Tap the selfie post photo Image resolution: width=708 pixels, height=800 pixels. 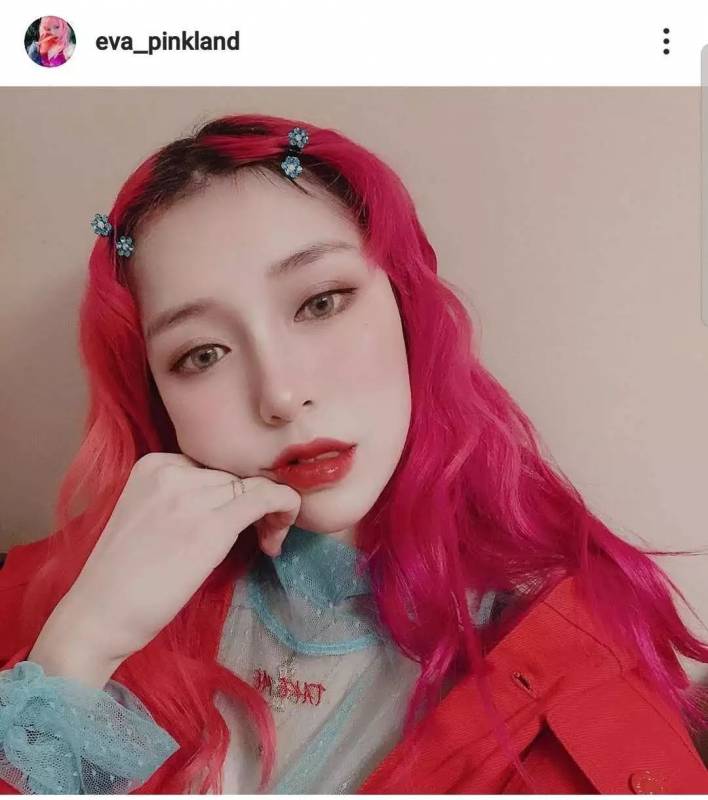(354, 440)
